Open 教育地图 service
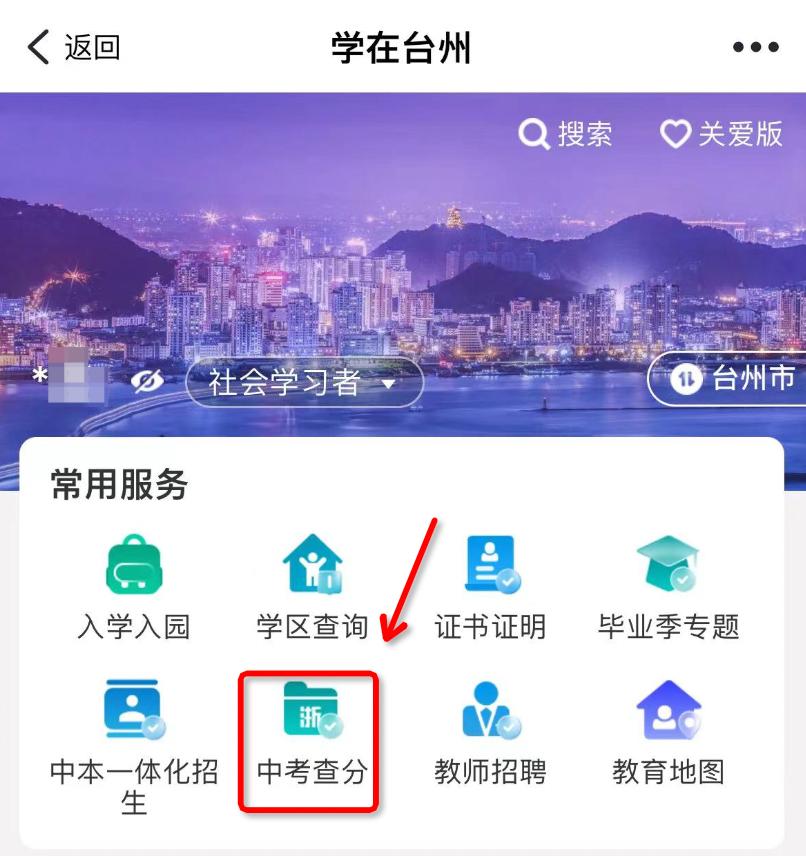This screenshot has height=856, width=806. pos(668,733)
